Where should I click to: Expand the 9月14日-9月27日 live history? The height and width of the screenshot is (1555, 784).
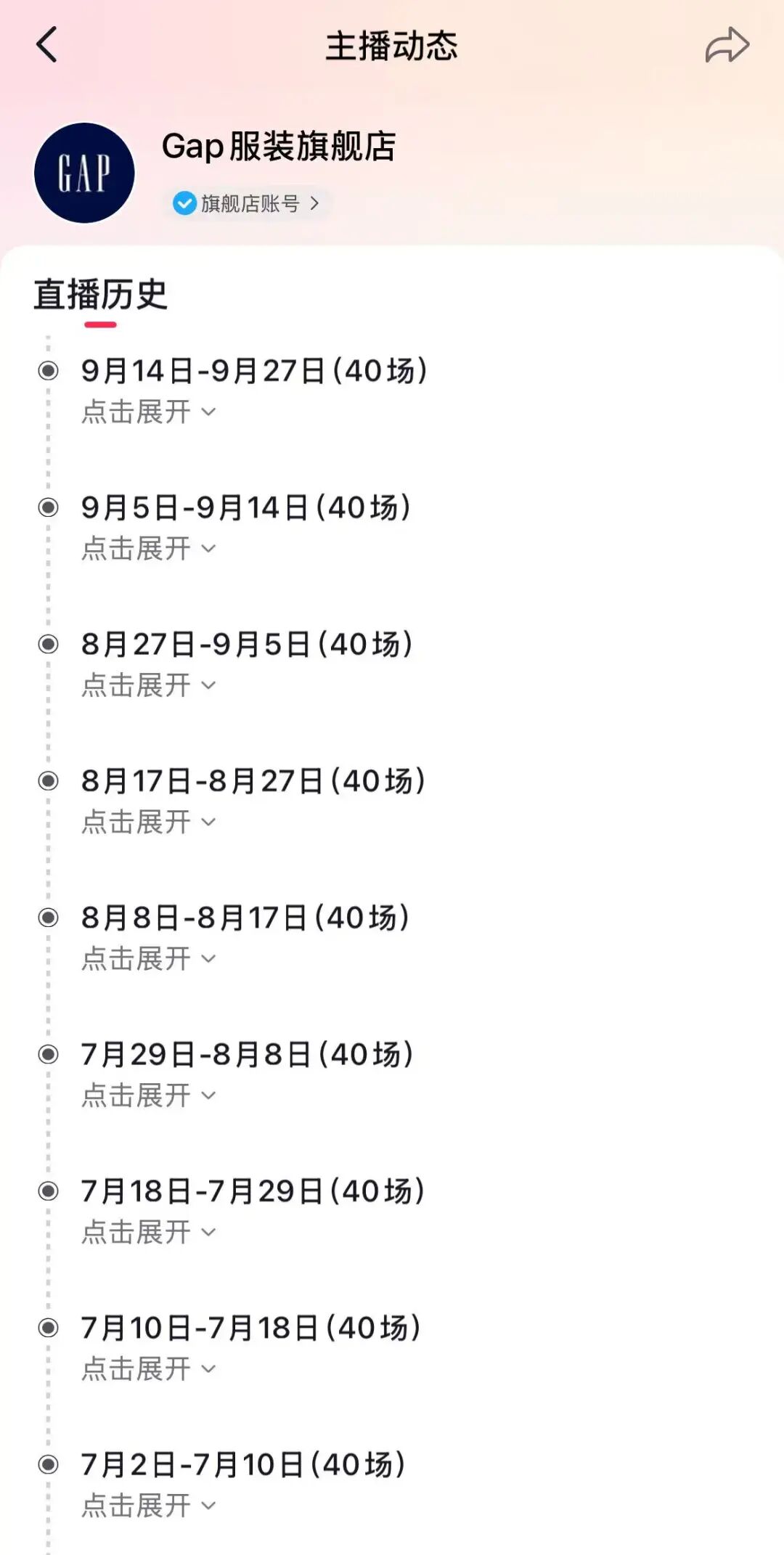(149, 412)
